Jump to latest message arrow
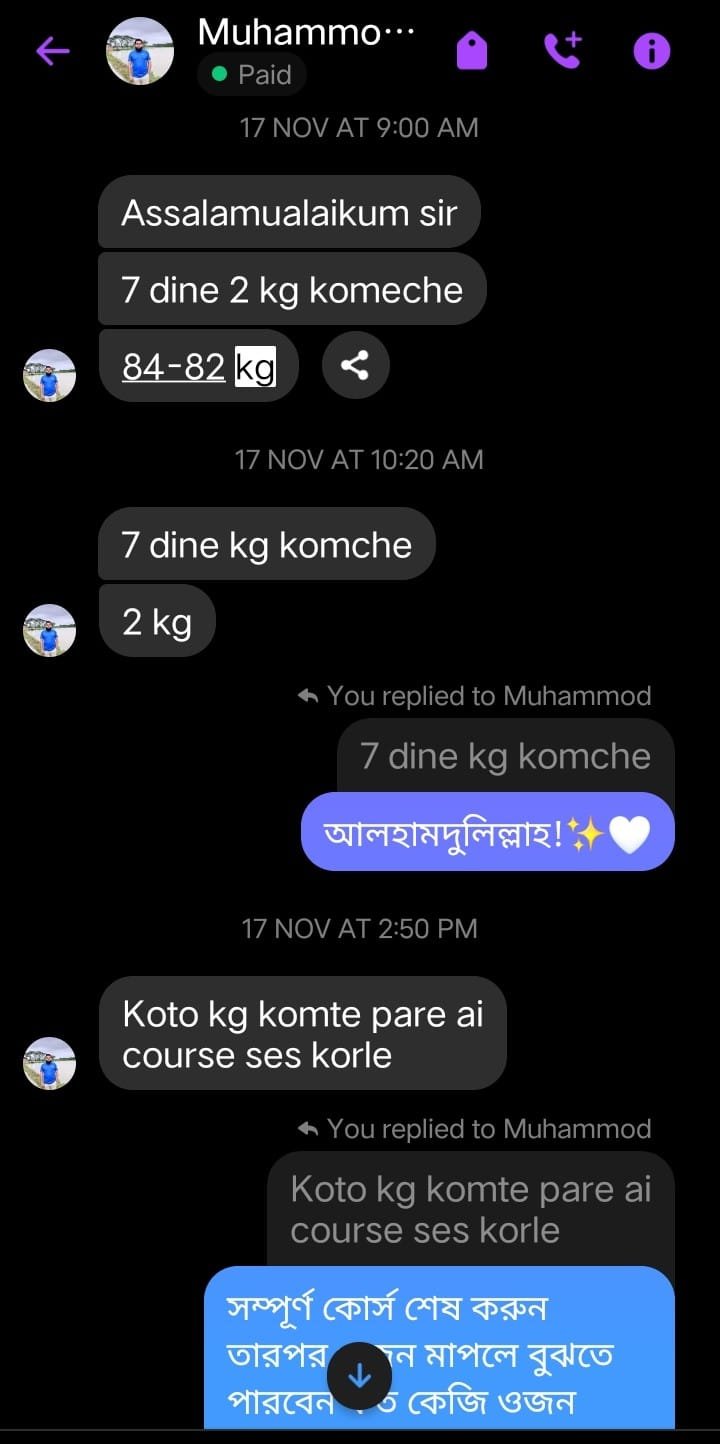 [359, 1376]
